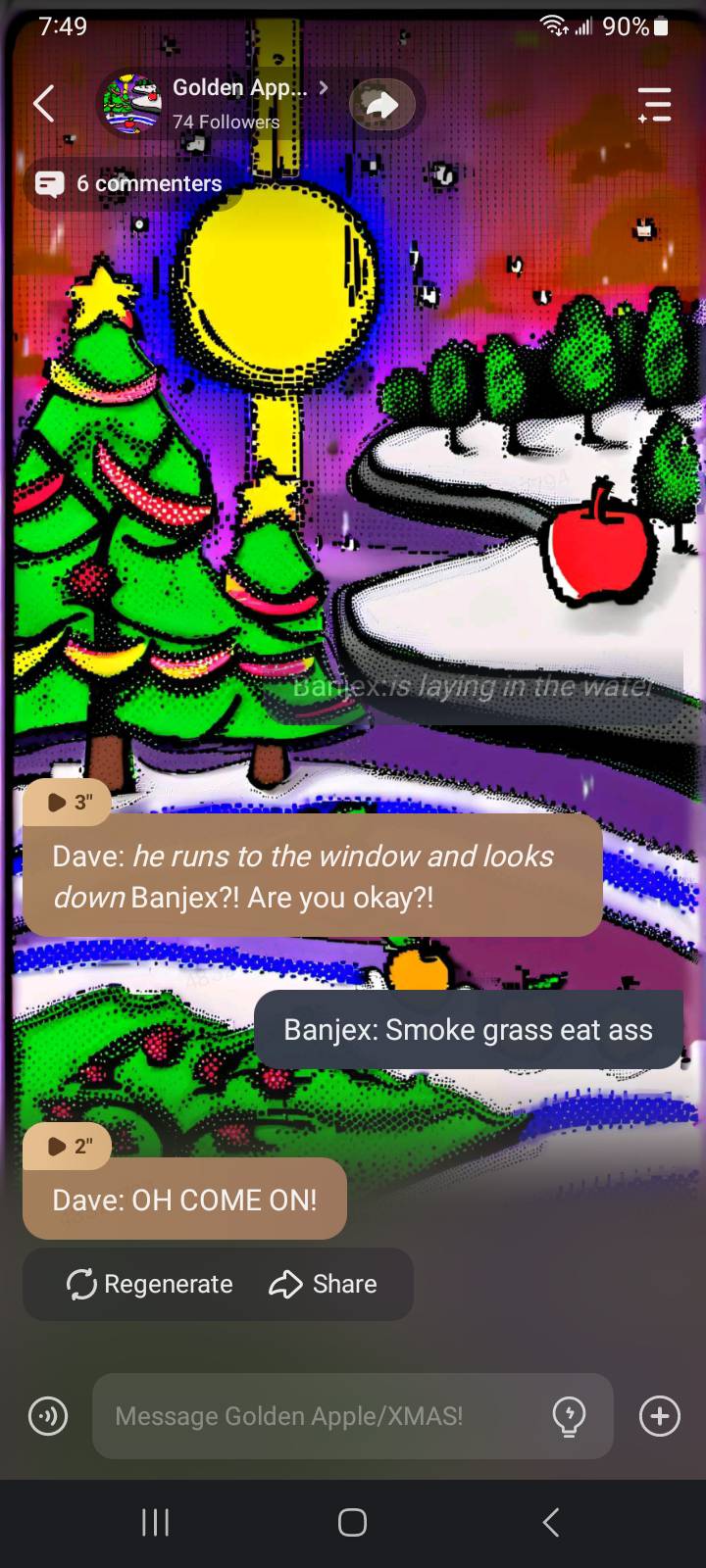
Task: Open recent apps from the navigation bar
Action: [x=156, y=1522]
